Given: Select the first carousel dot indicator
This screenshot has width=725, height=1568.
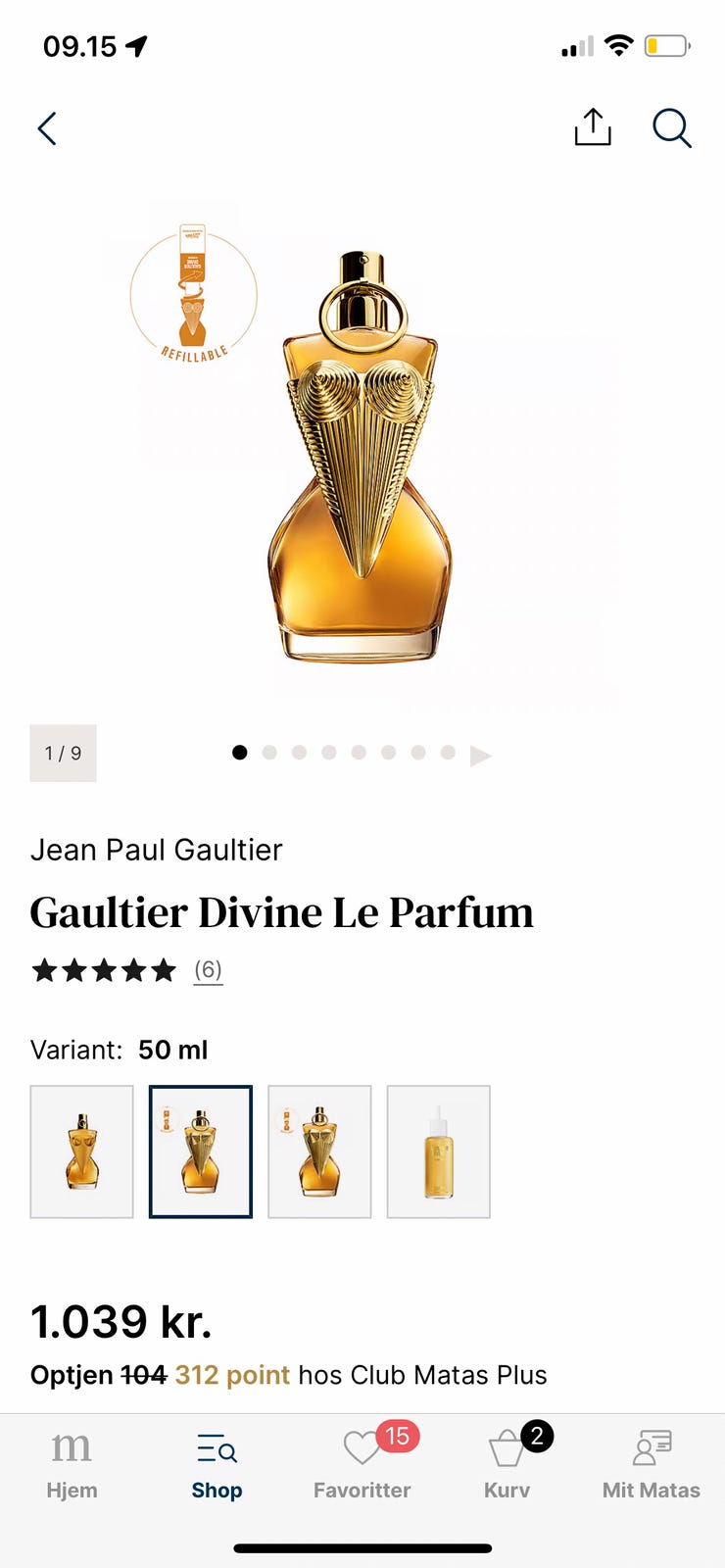Looking at the screenshot, I should click(x=240, y=753).
